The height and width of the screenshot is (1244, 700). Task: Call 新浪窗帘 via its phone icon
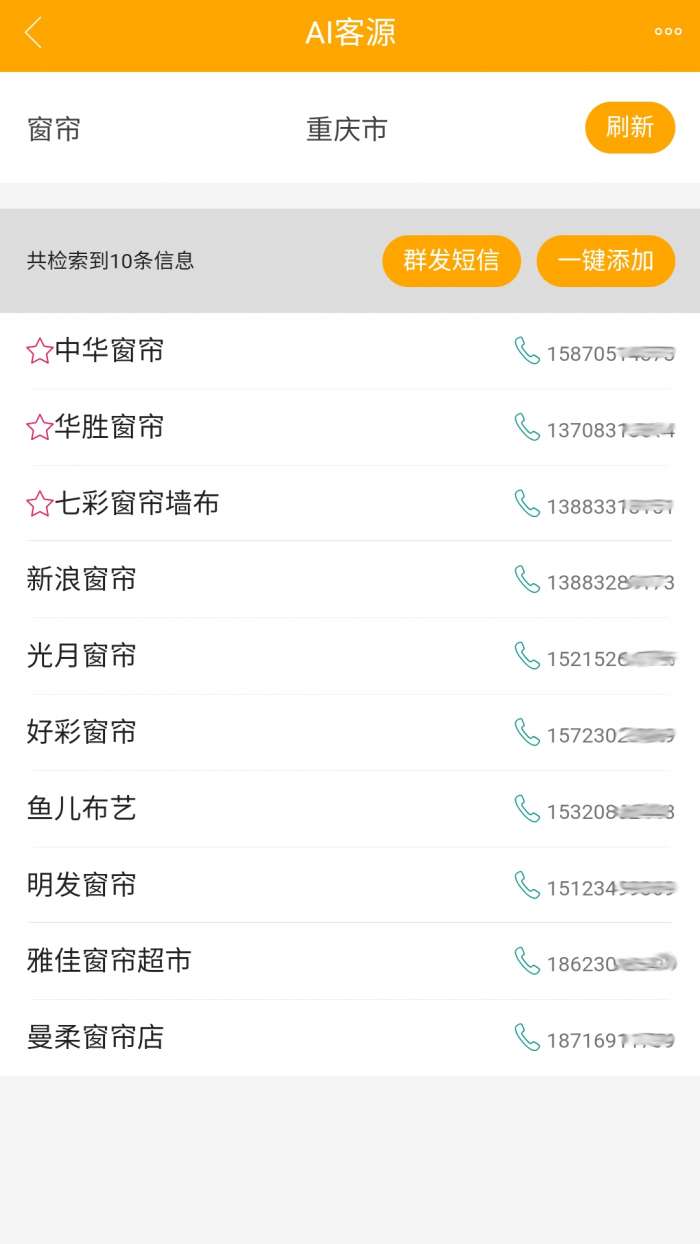[x=527, y=579]
